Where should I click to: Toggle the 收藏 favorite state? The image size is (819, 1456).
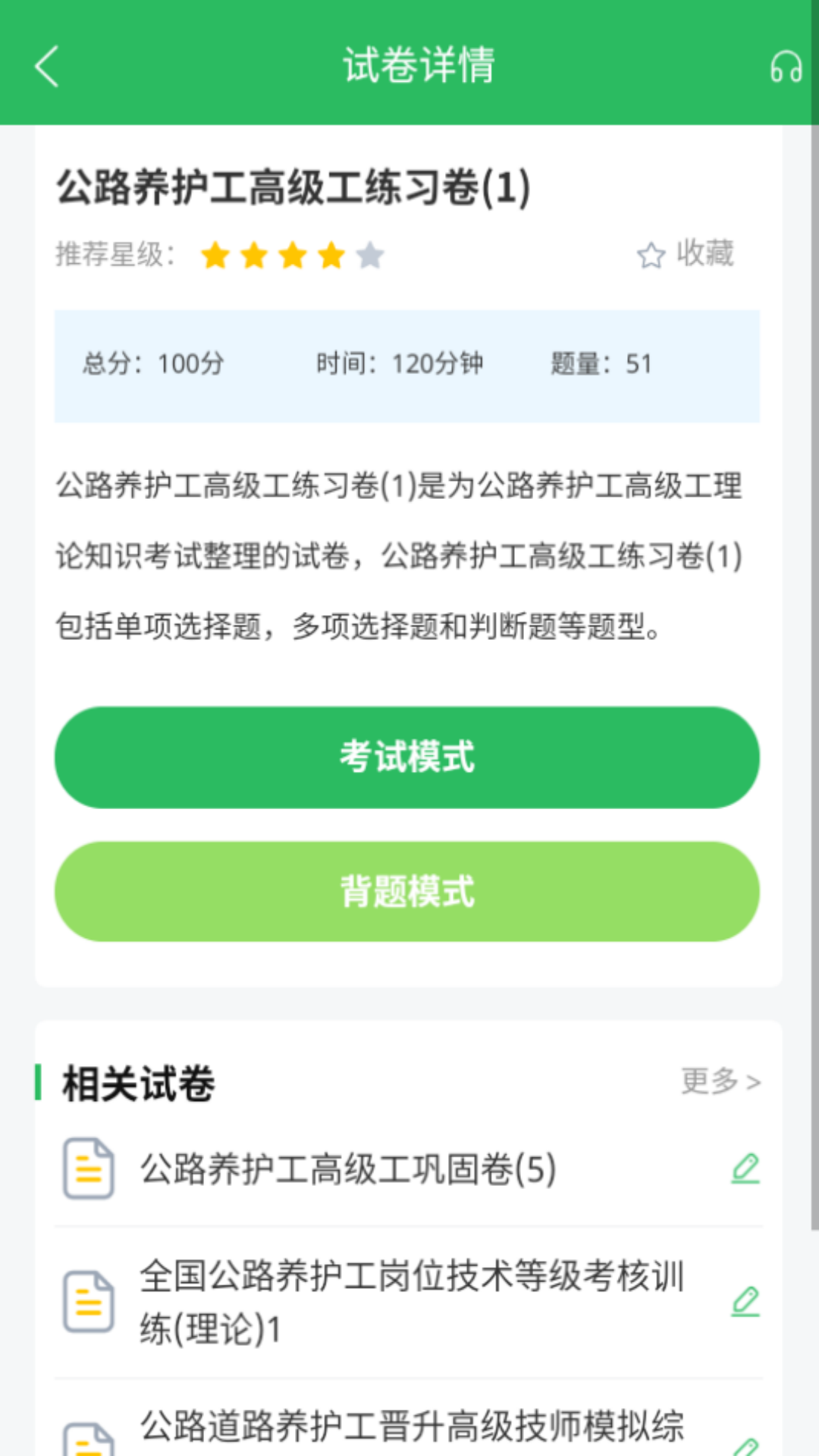pyautogui.click(x=703, y=255)
